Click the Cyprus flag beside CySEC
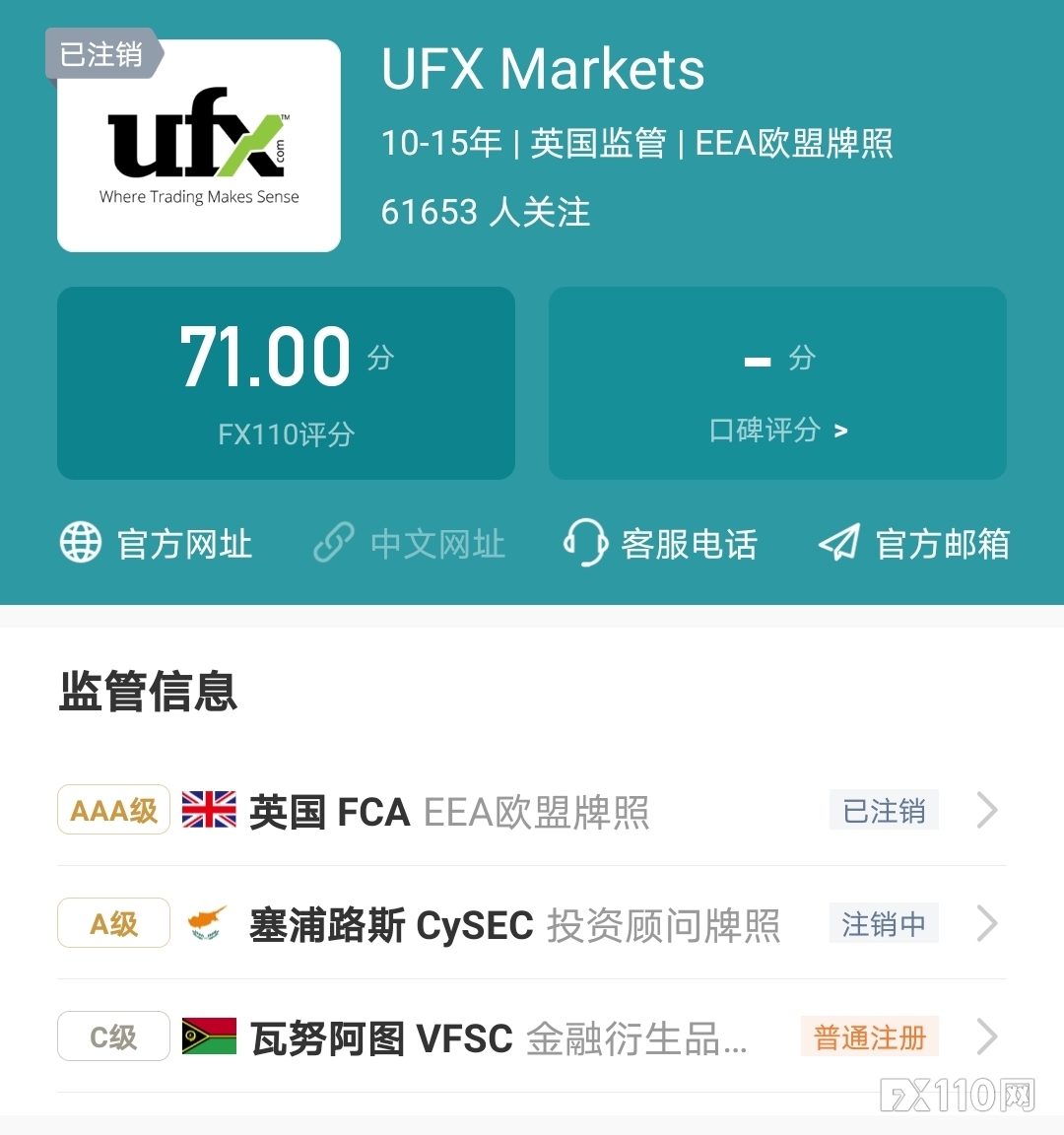 [207, 923]
